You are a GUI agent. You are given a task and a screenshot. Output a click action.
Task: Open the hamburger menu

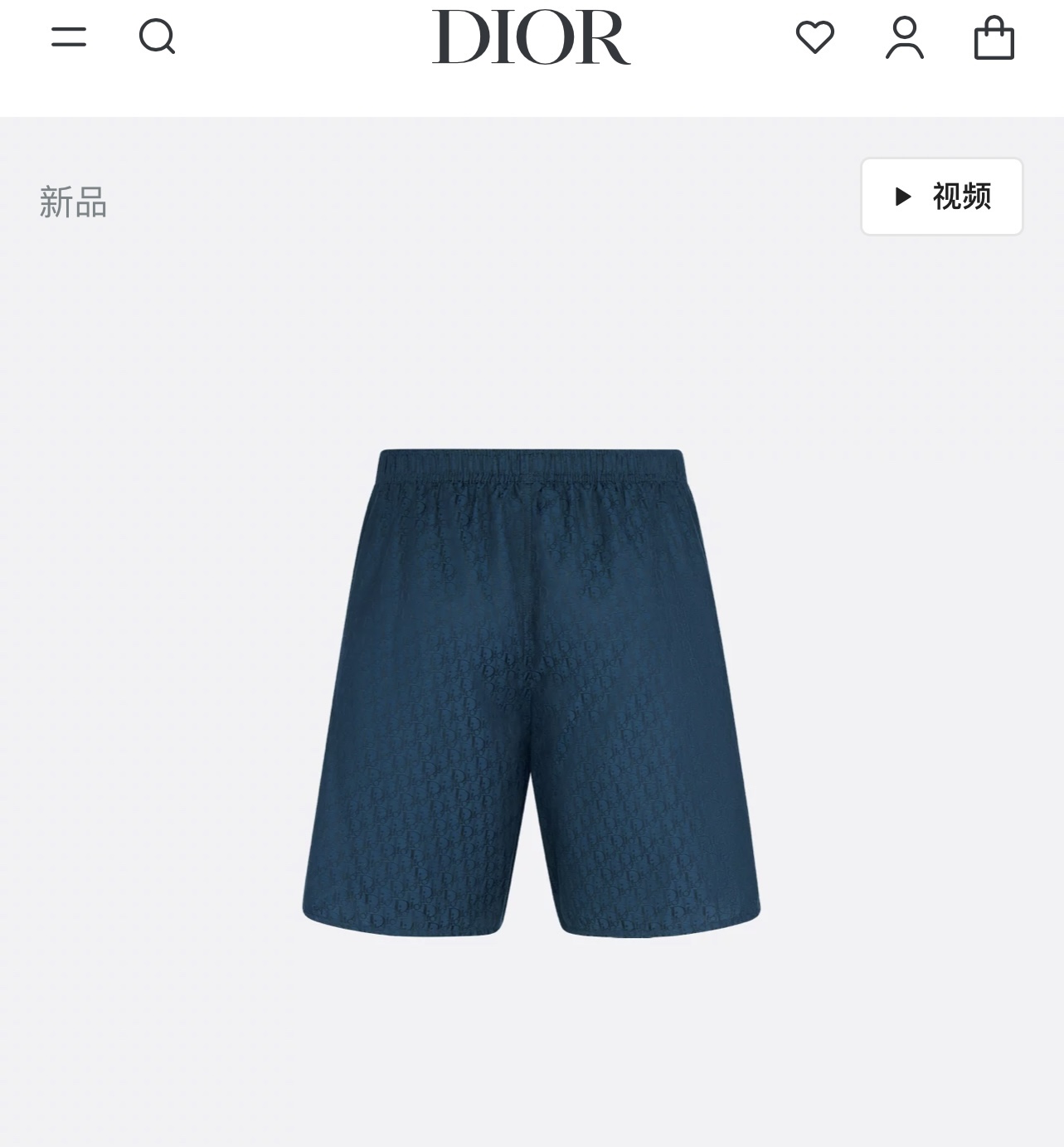(69, 36)
